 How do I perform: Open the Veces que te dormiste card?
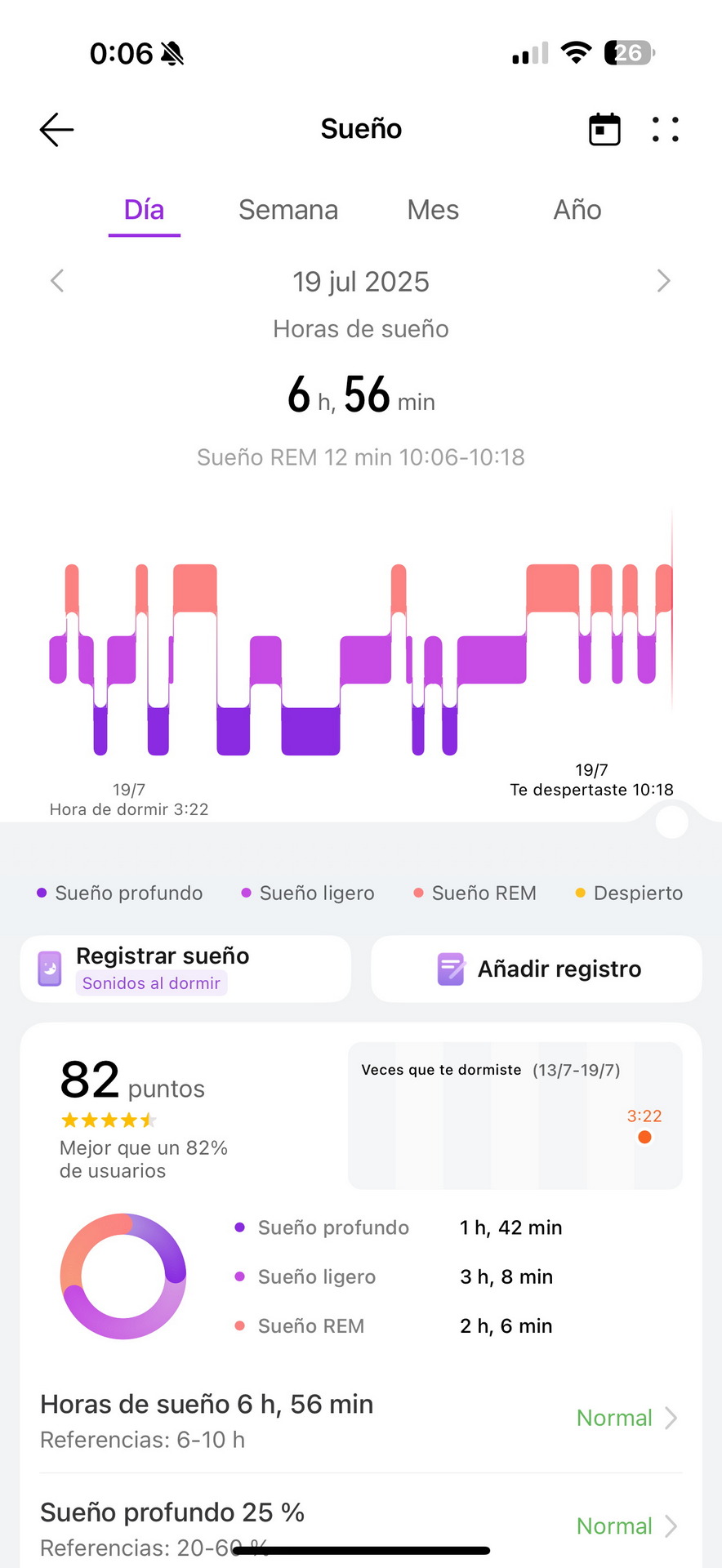[x=515, y=1116]
